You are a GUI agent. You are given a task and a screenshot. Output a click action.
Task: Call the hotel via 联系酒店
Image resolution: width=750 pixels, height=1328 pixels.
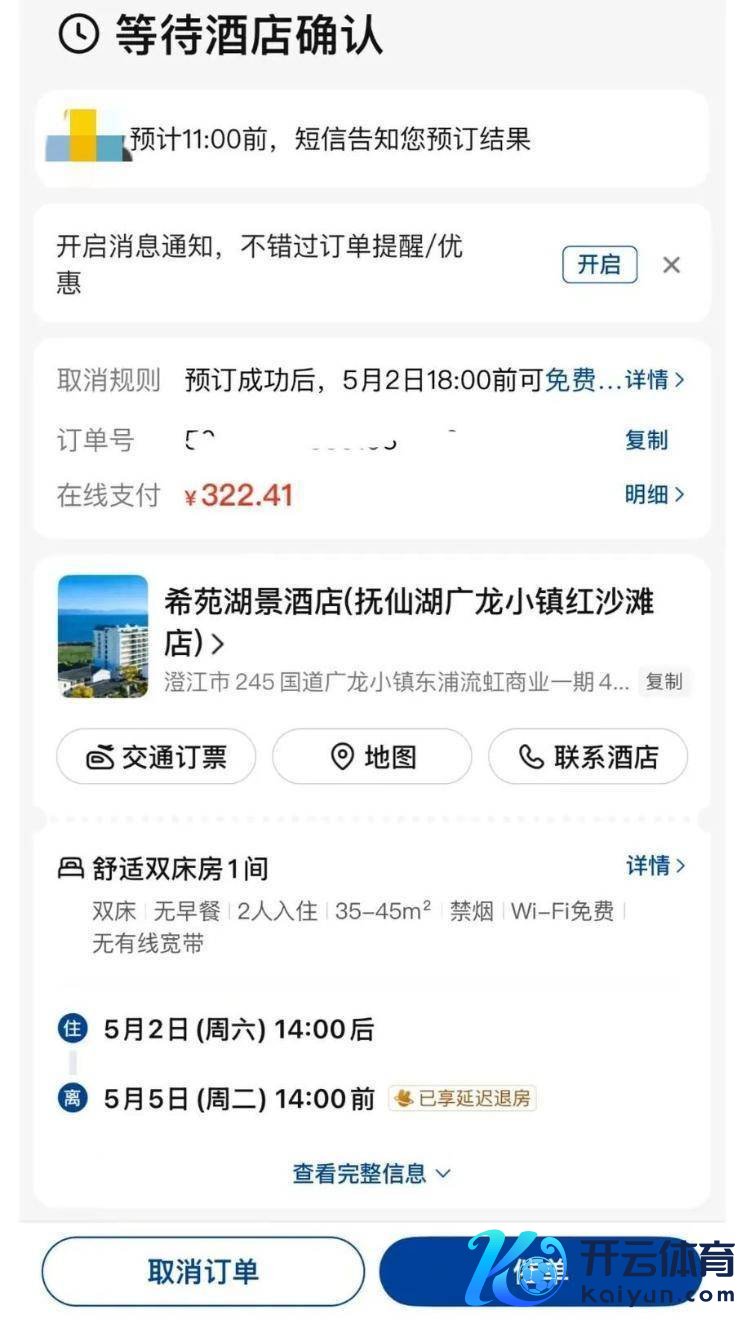pos(588,757)
